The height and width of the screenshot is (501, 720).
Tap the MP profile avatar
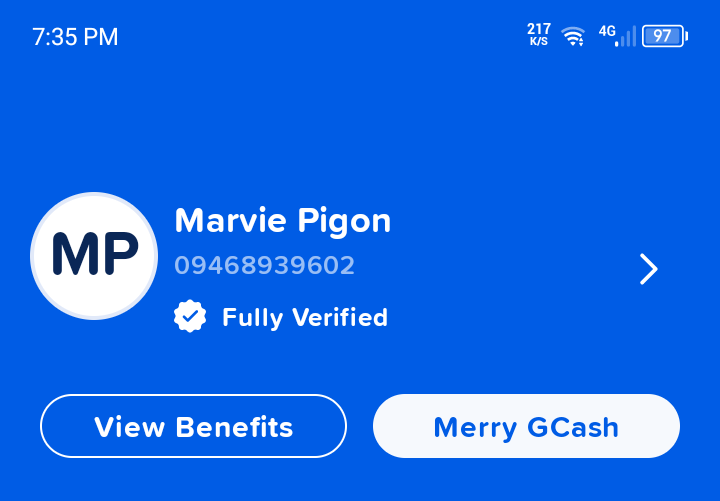[94, 256]
